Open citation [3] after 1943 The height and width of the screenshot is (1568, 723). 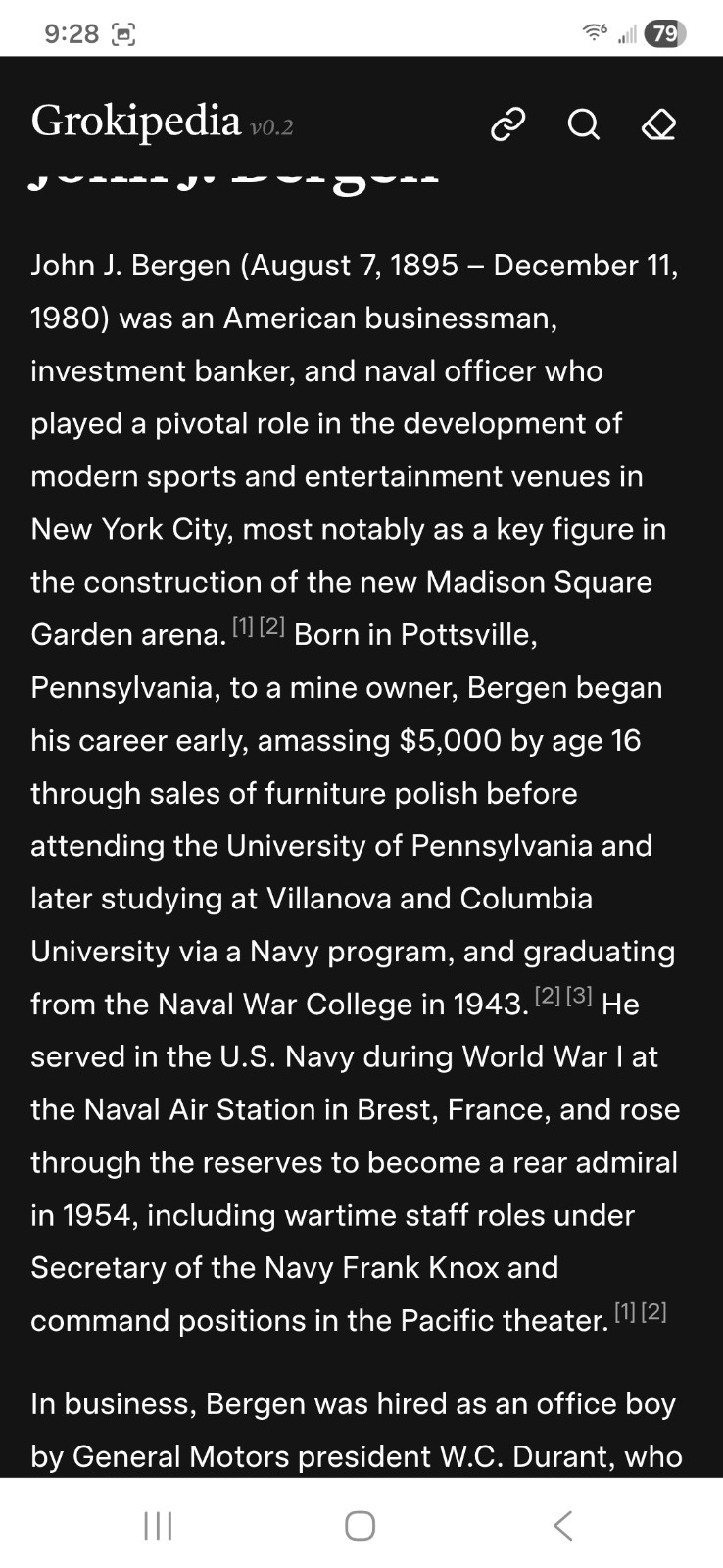click(x=580, y=996)
